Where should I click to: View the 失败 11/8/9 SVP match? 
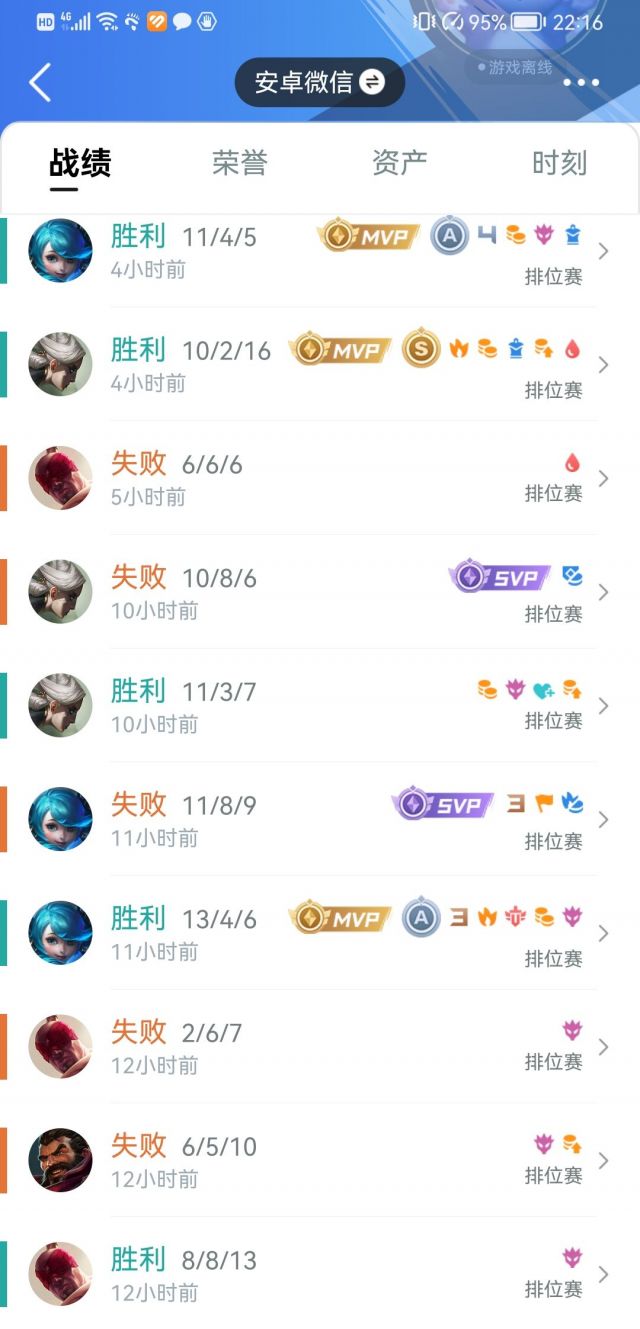(x=320, y=819)
